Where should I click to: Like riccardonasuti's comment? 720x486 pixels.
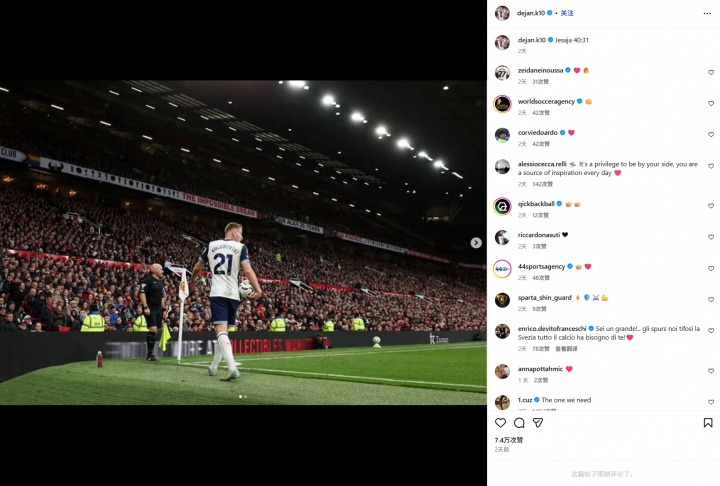711,237
